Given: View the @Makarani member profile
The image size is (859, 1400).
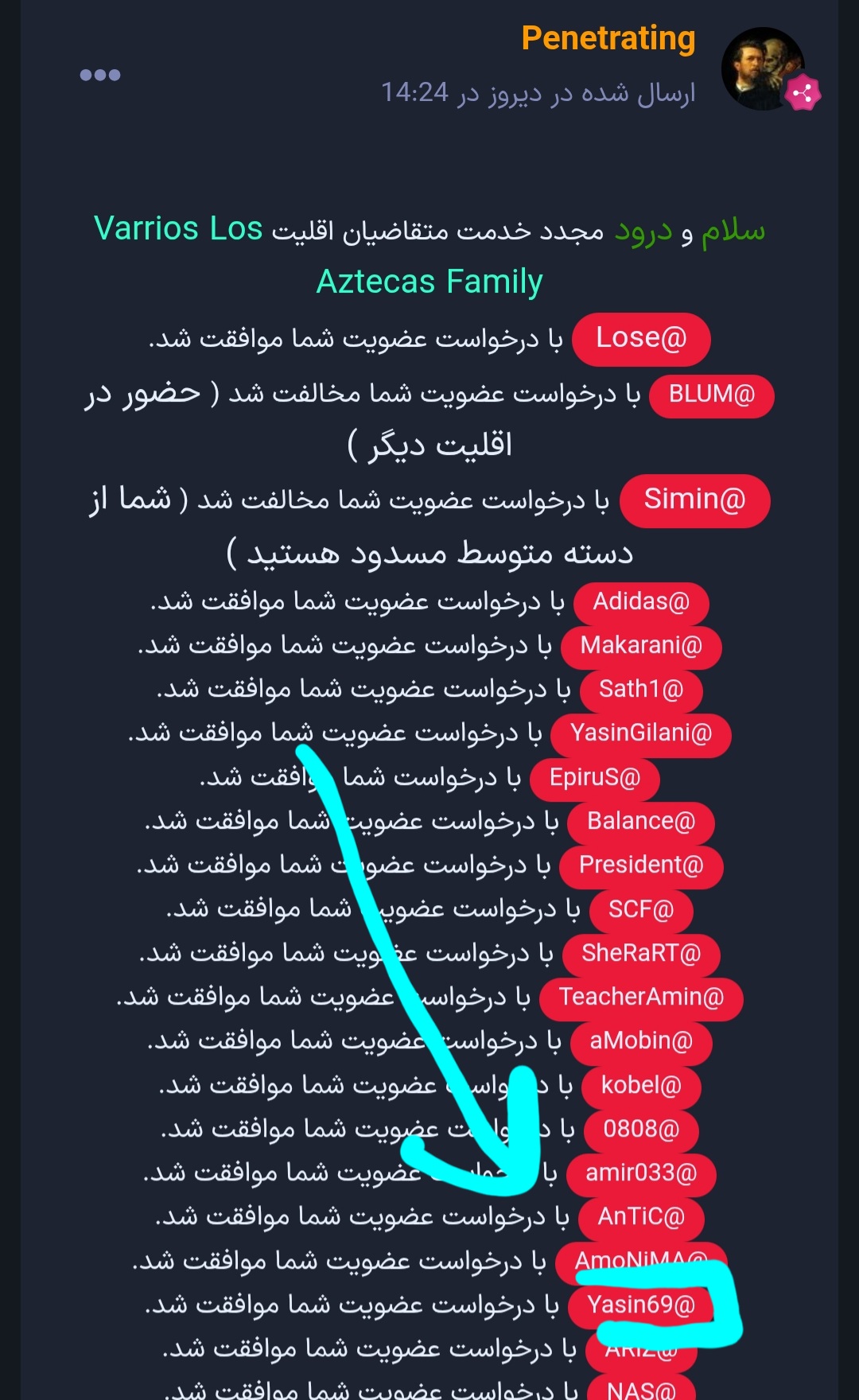Looking at the screenshot, I should [641, 646].
